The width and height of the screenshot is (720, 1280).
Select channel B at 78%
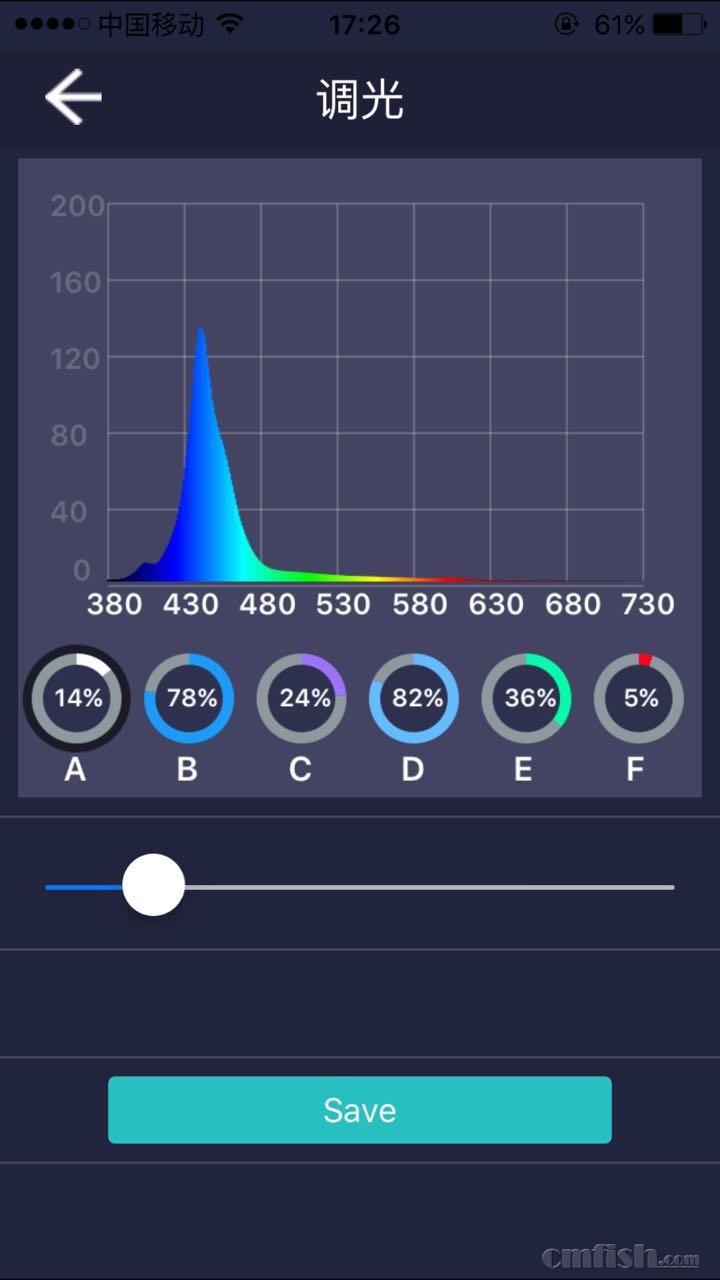189,698
